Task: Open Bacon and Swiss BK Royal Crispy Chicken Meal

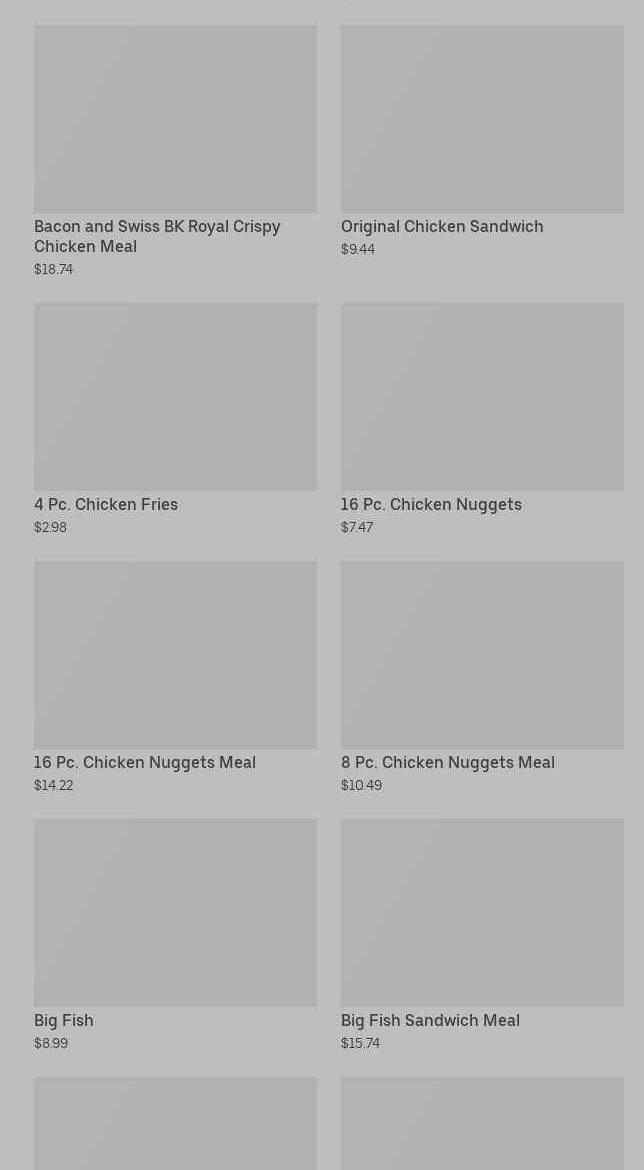Action: (x=175, y=151)
